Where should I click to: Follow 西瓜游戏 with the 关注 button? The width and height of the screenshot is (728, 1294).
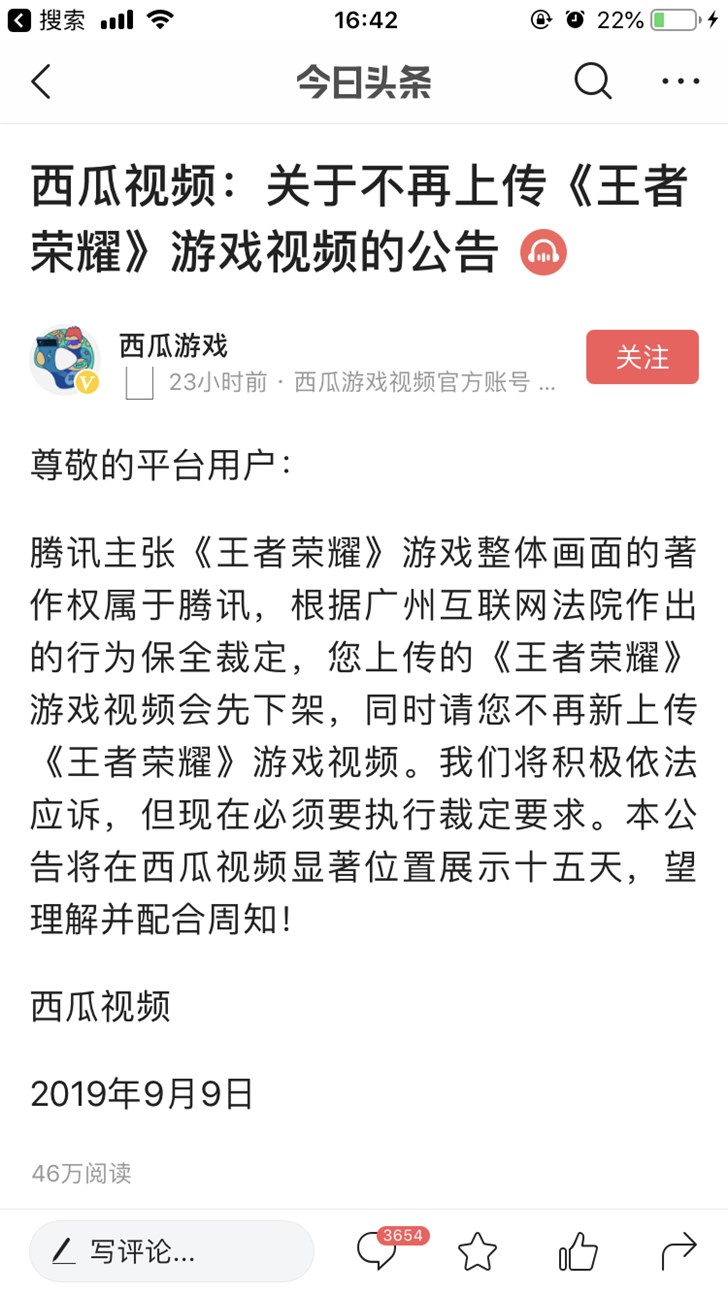click(642, 357)
